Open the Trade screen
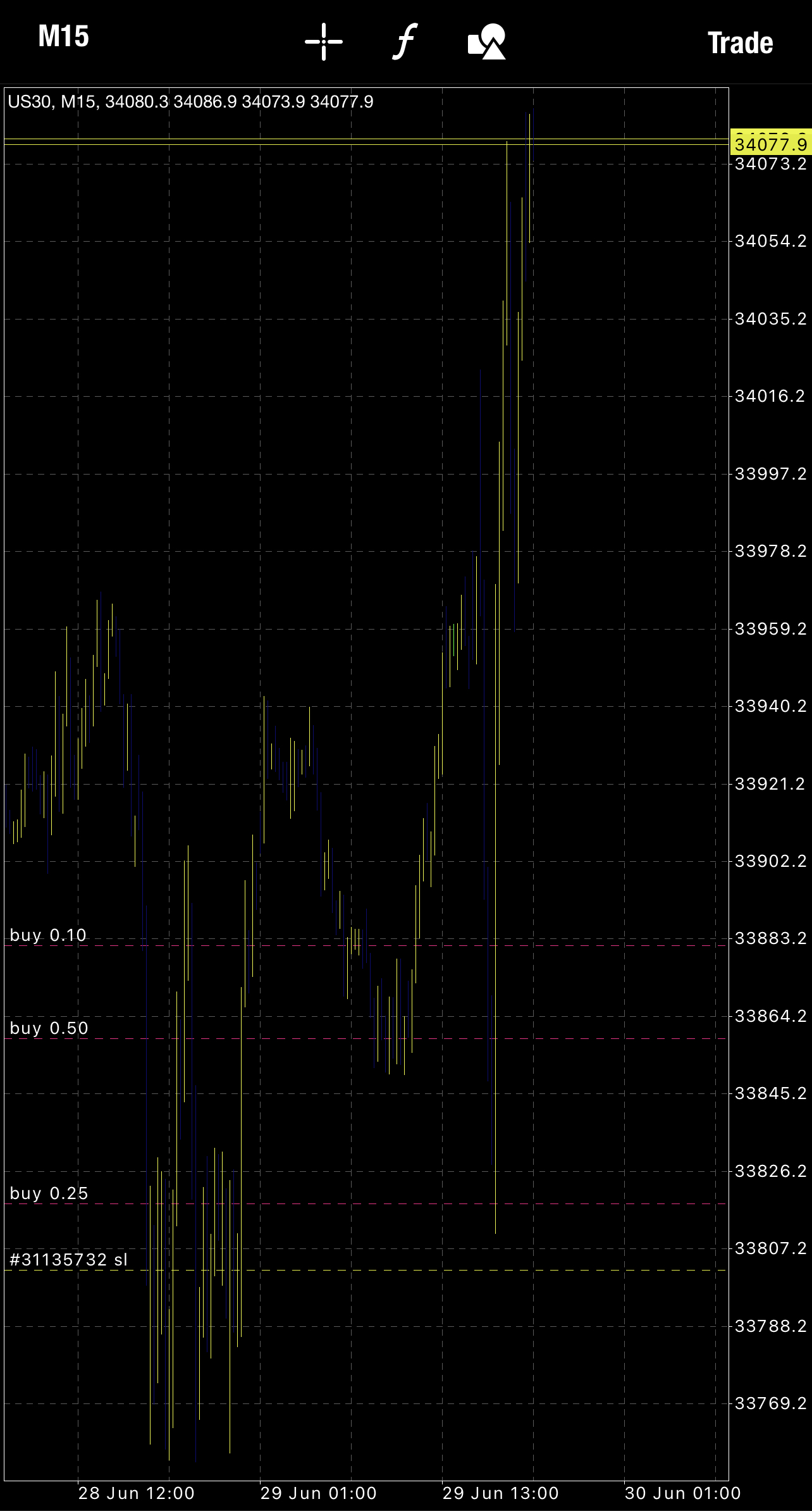This screenshot has height=1511, width=812. point(740,43)
